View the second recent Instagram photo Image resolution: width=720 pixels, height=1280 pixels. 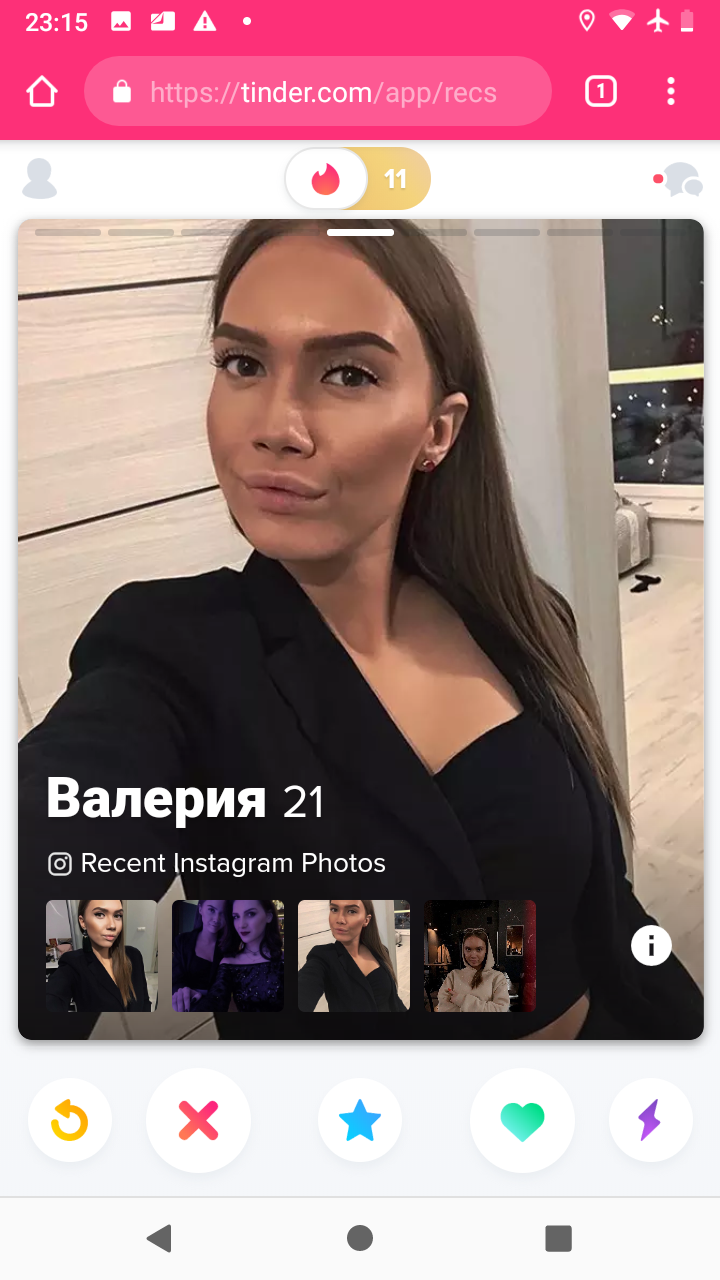(x=228, y=956)
